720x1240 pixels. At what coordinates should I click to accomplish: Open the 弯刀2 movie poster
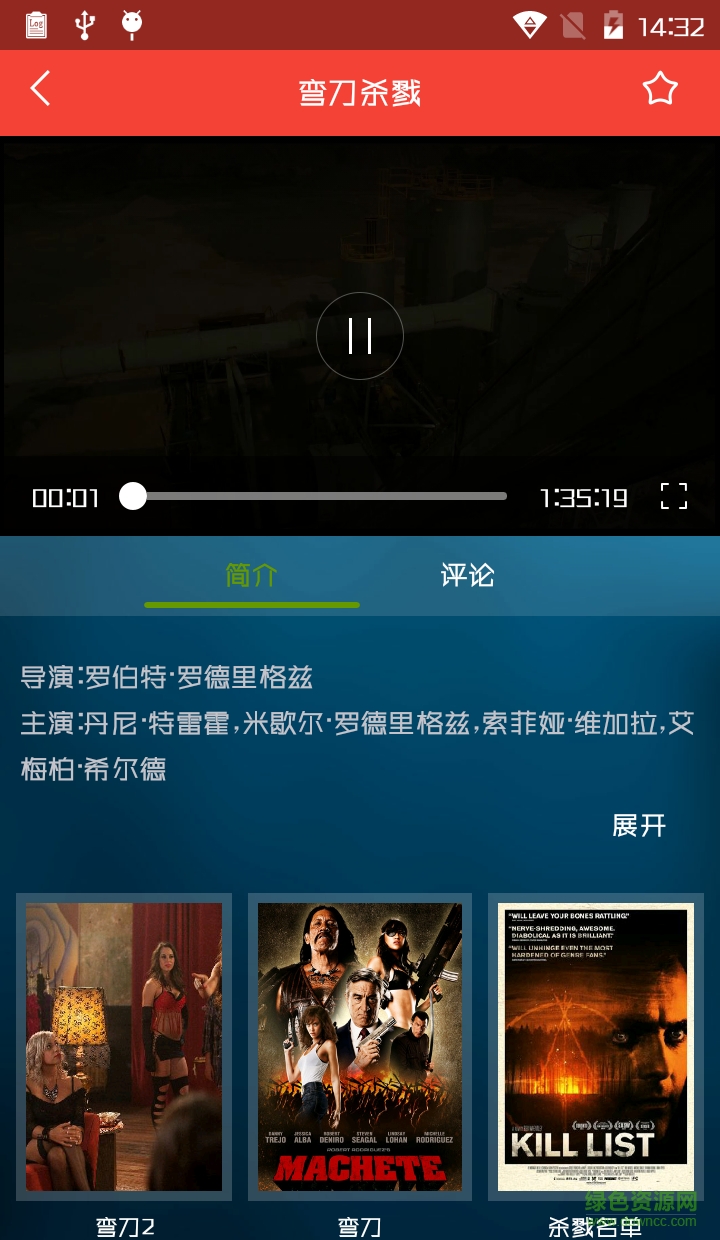click(x=124, y=1047)
